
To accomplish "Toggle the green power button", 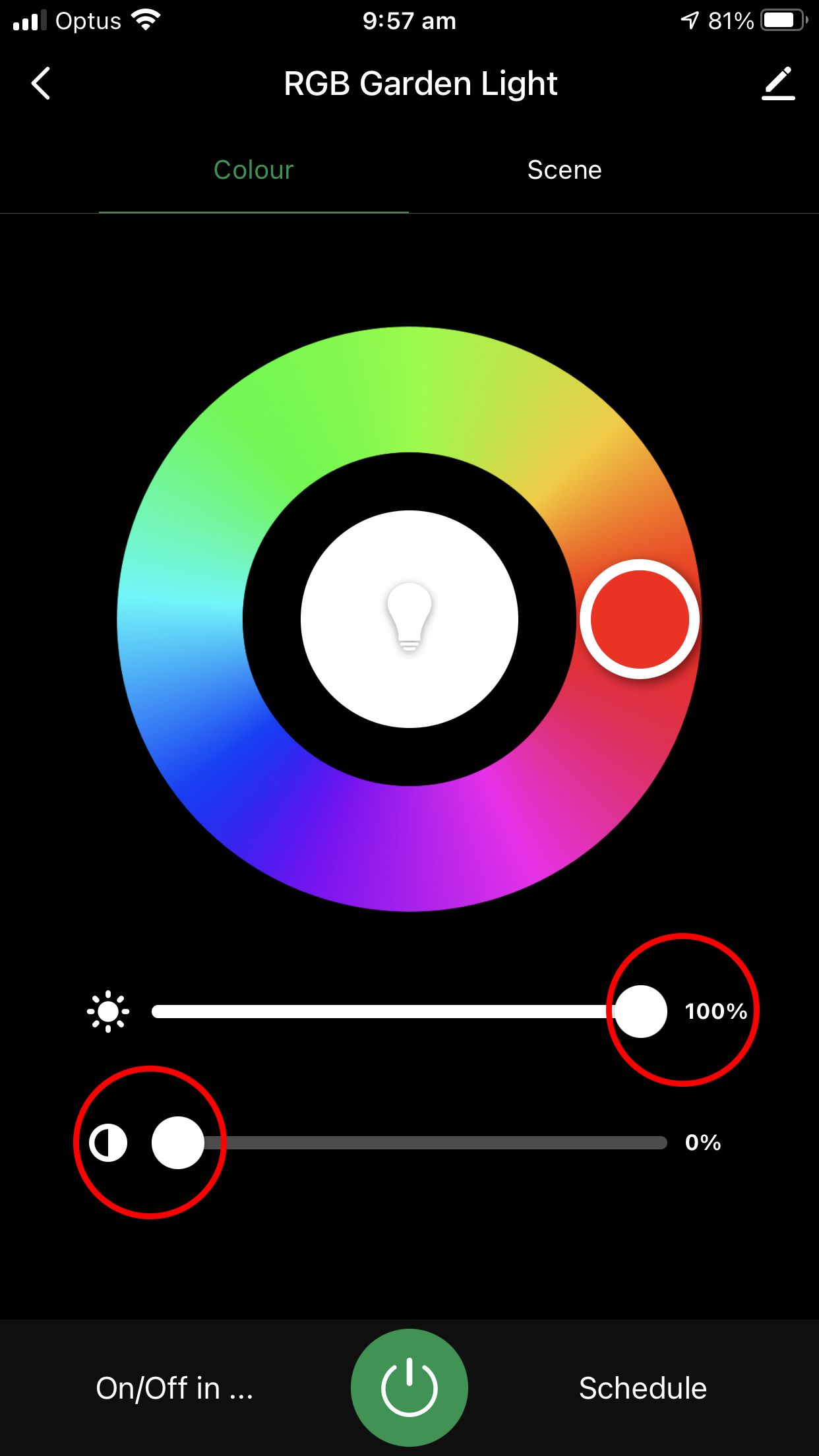I will (409, 1387).
